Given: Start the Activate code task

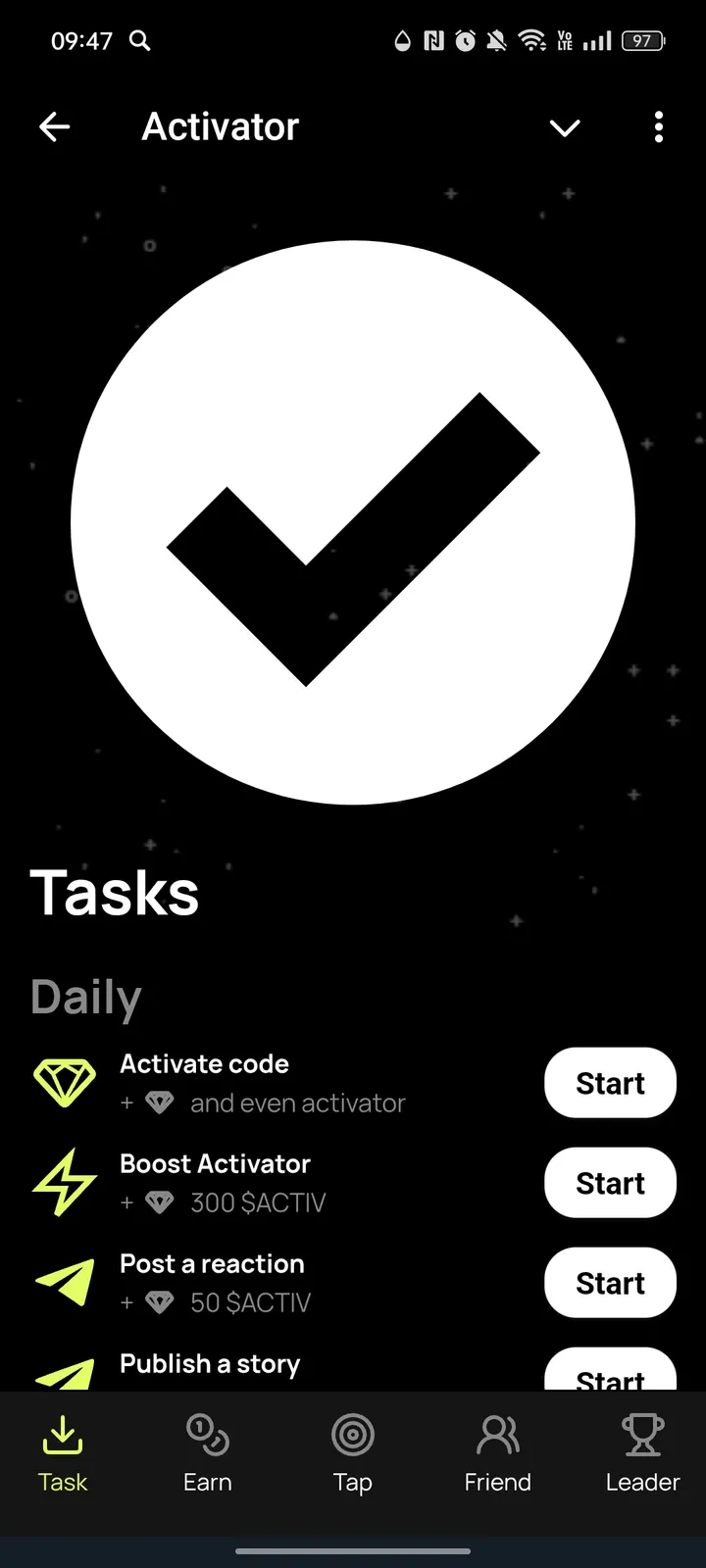Looking at the screenshot, I should (x=610, y=1083).
